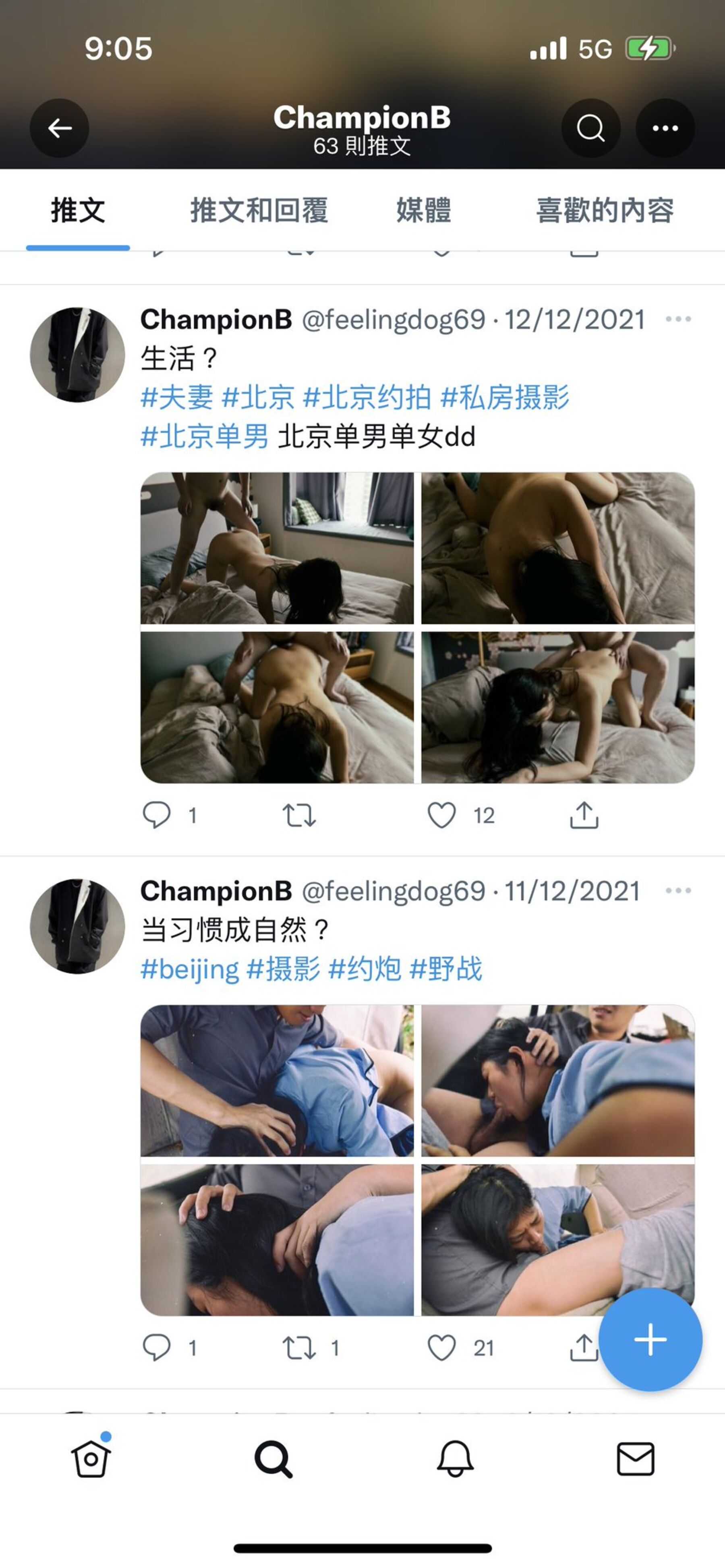Compose a new tweet with the plus button
Image resolution: width=725 pixels, height=1568 pixels.
(650, 1339)
